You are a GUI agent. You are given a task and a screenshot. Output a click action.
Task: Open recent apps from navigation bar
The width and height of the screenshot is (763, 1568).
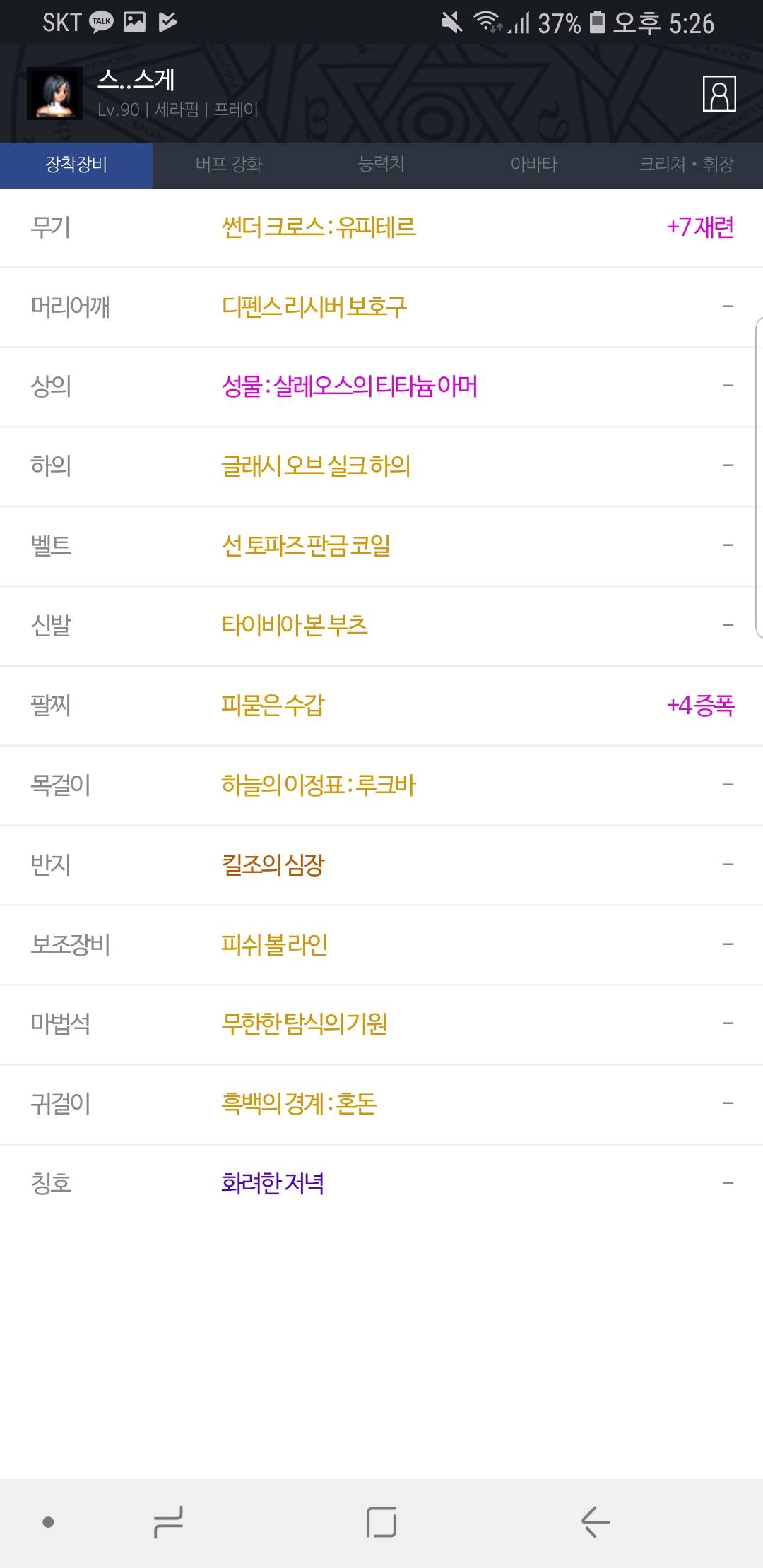click(168, 1521)
